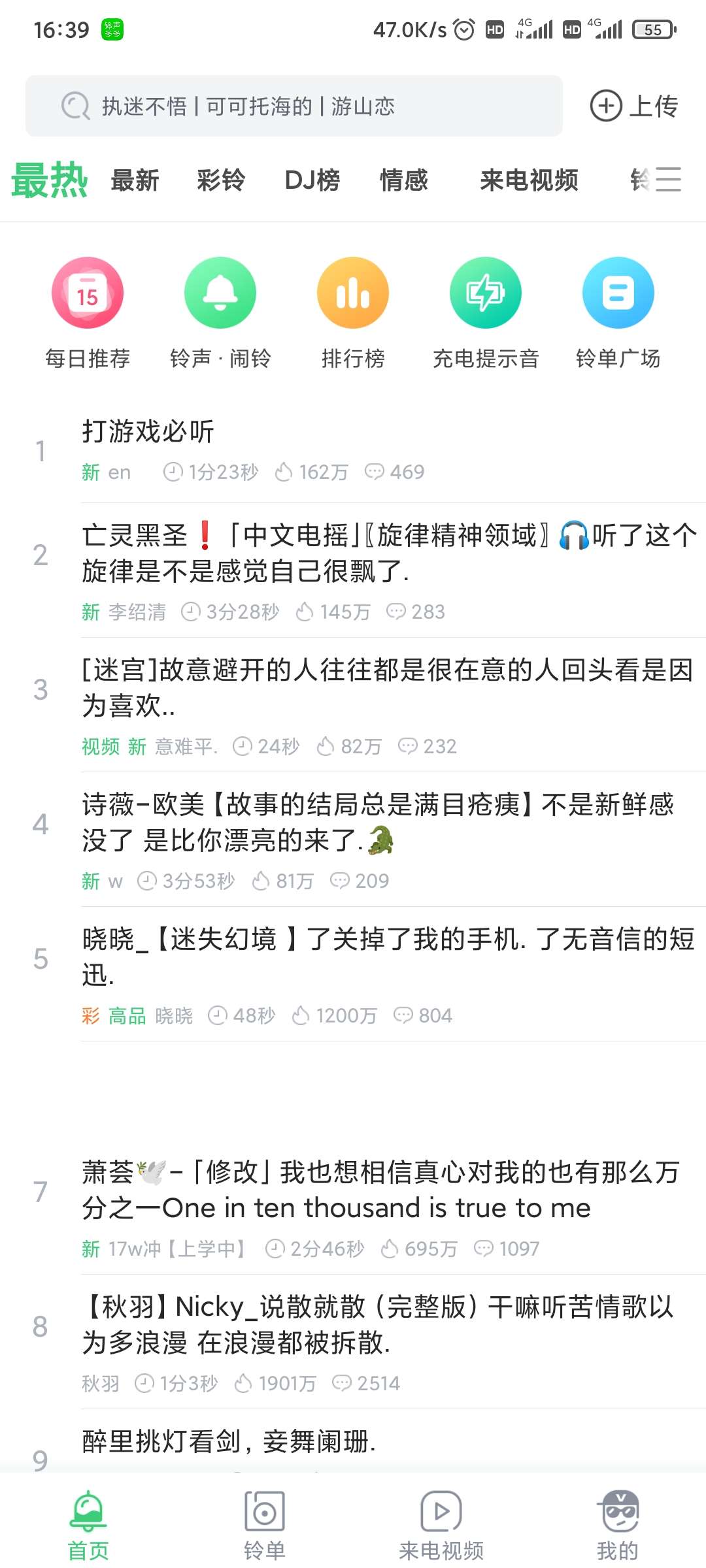Go to the 来电视频 top tab

[x=529, y=180]
